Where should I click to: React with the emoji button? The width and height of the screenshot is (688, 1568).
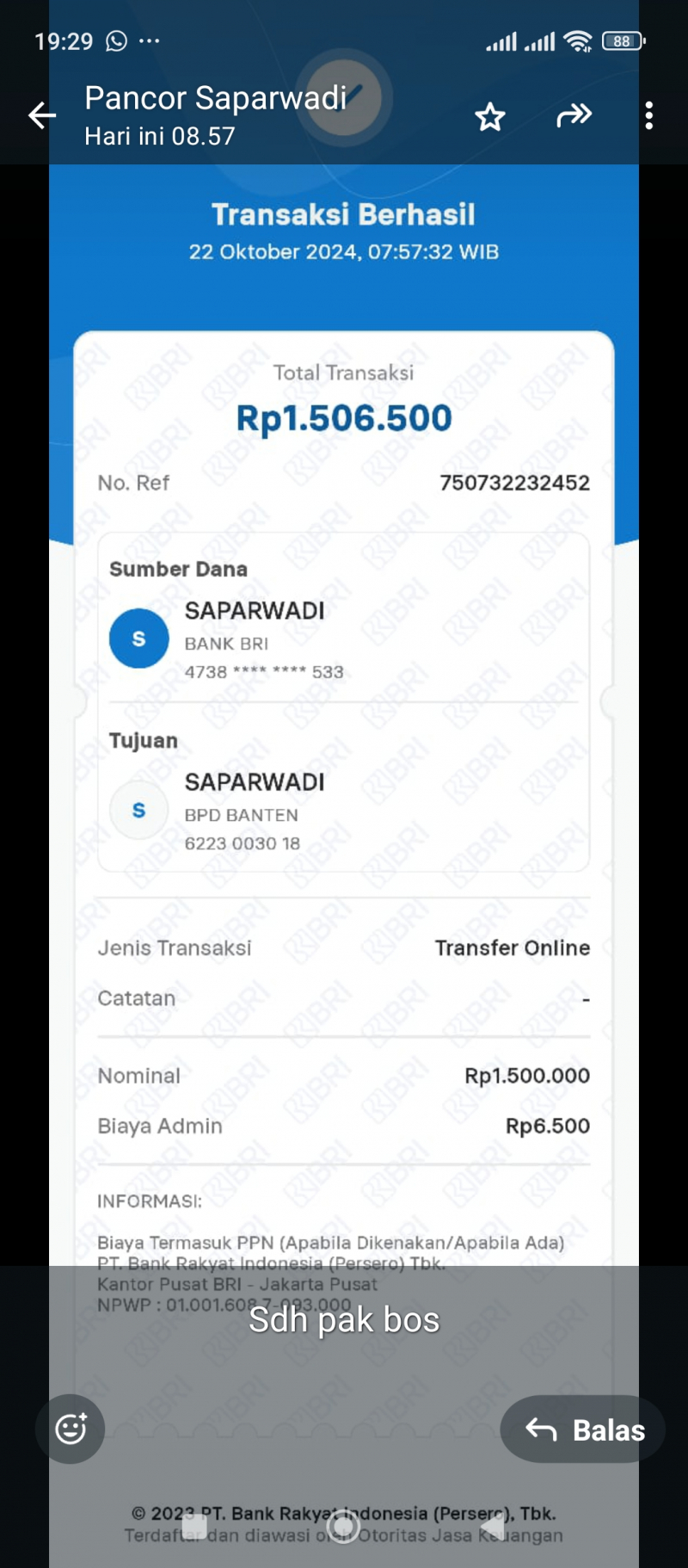point(71,1429)
